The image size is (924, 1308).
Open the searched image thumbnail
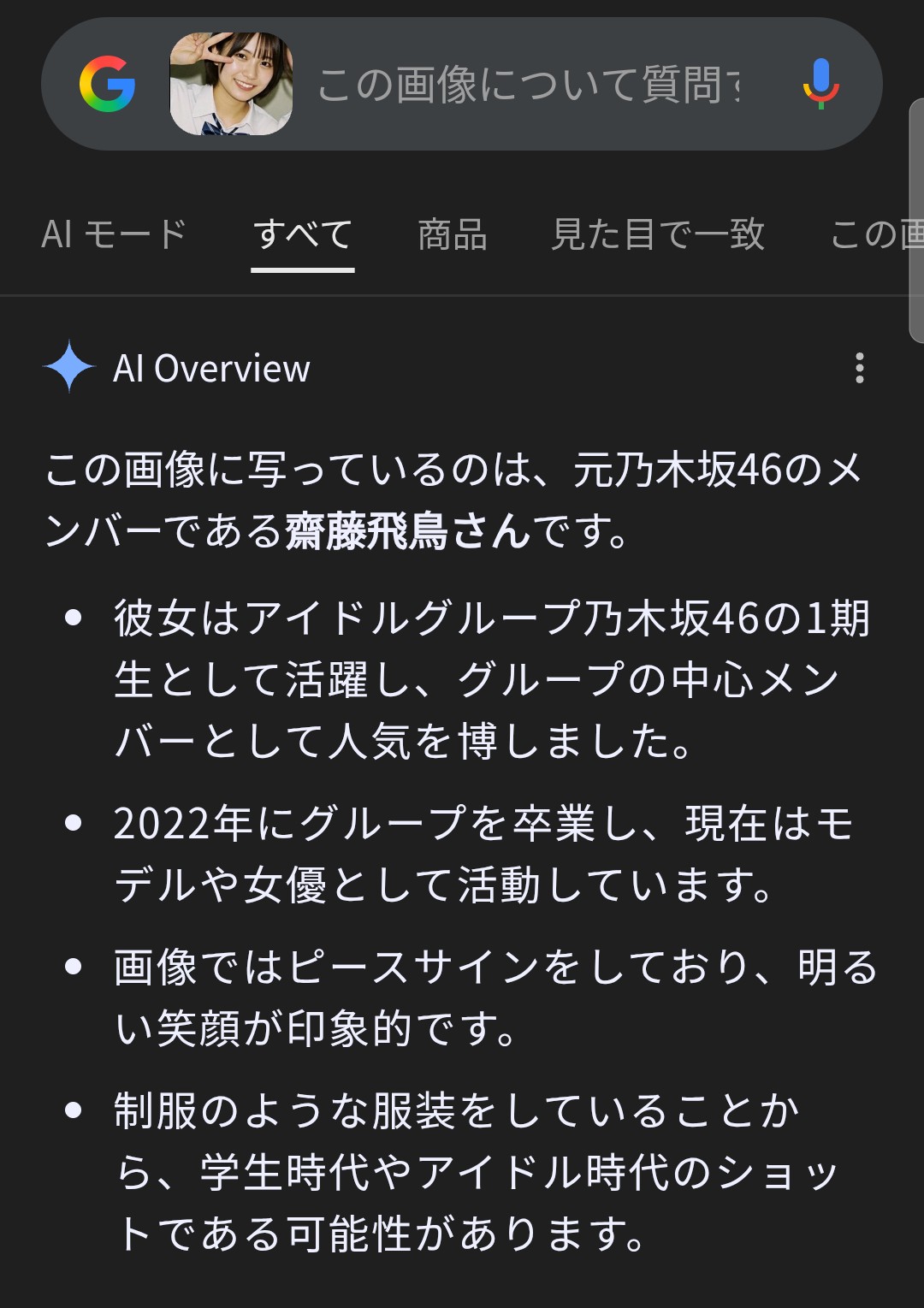231,84
